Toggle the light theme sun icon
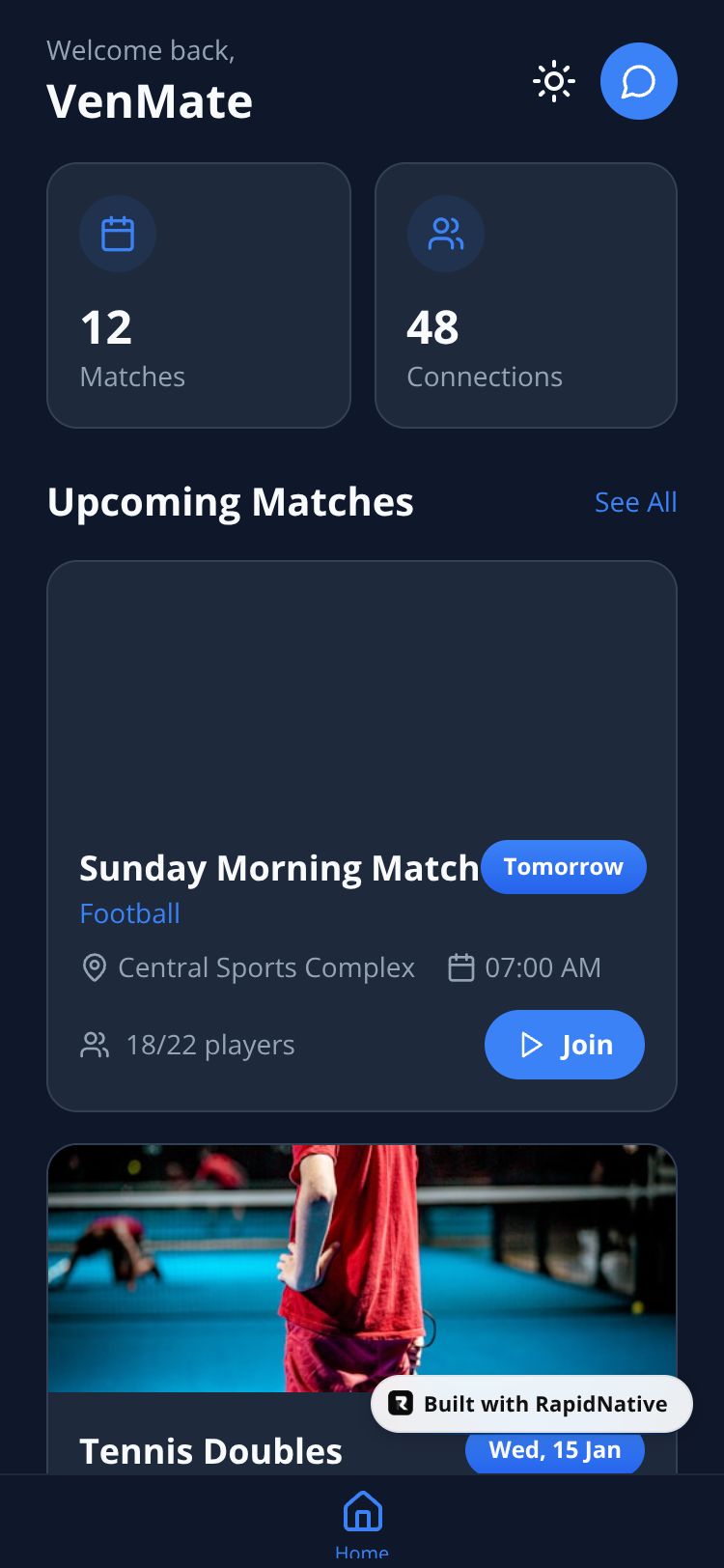The height and width of the screenshot is (1568, 724). pyautogui.click(x=554, y=81)
